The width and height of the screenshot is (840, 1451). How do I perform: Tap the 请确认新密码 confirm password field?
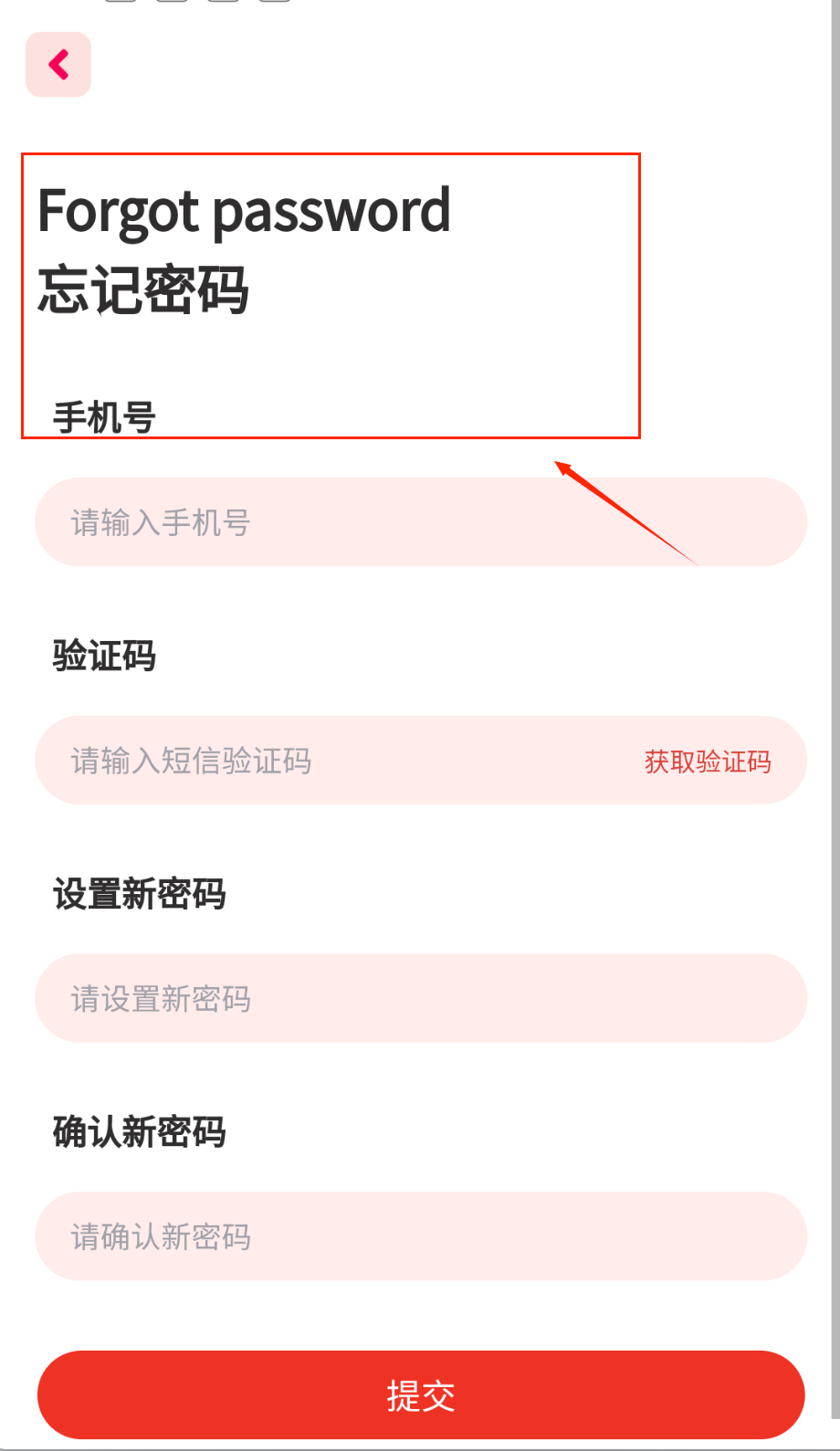(x=420, y=1236)
